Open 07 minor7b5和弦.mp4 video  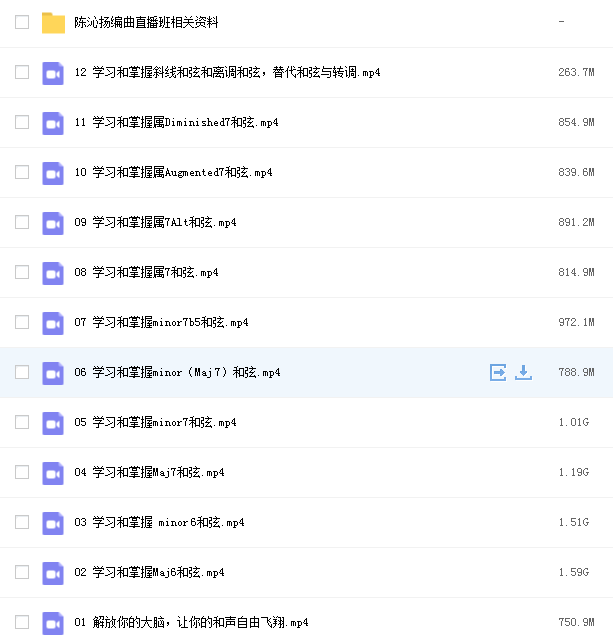tap(161, 322)
